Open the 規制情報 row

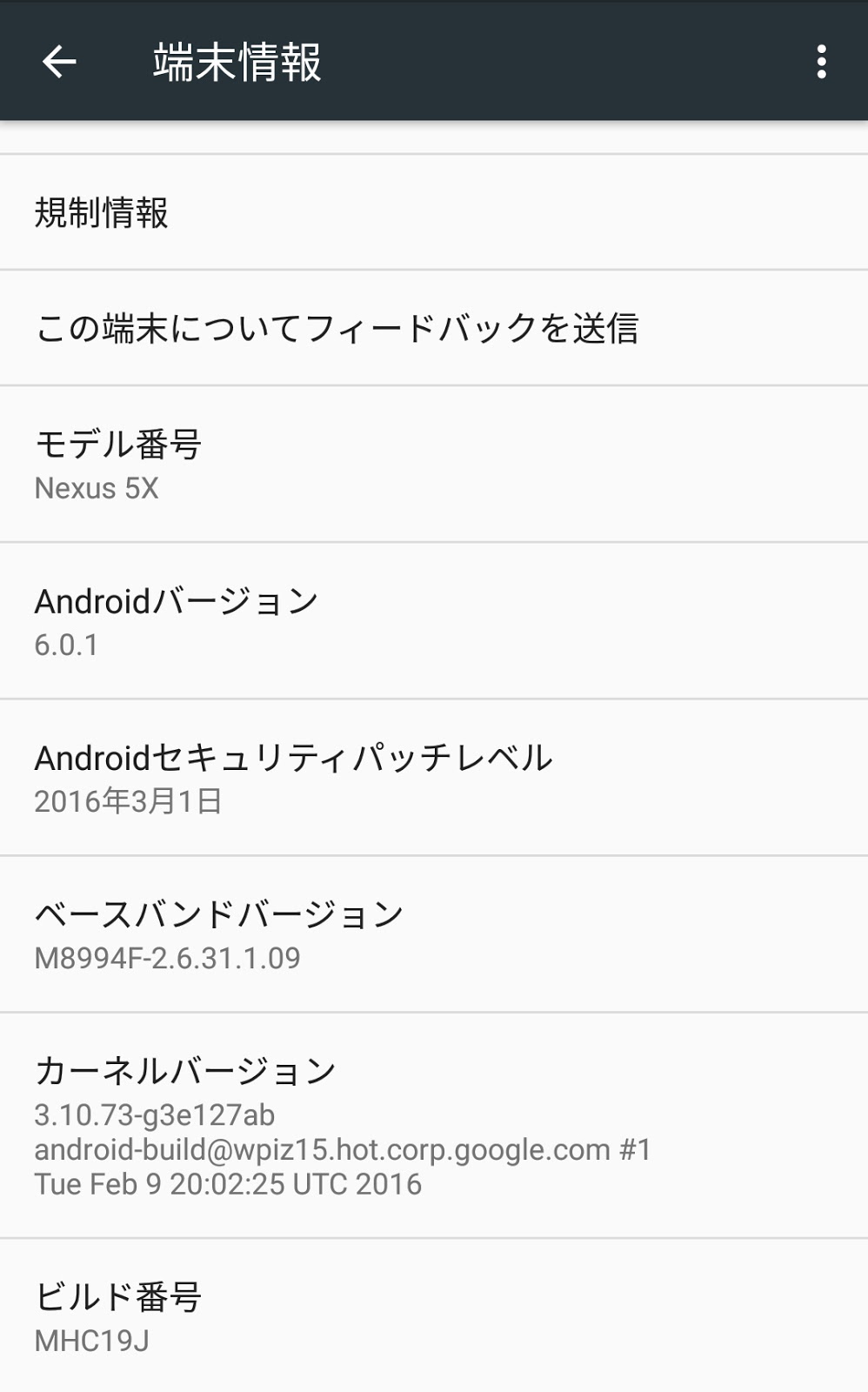pyautogui.click(x=434, y=213)
